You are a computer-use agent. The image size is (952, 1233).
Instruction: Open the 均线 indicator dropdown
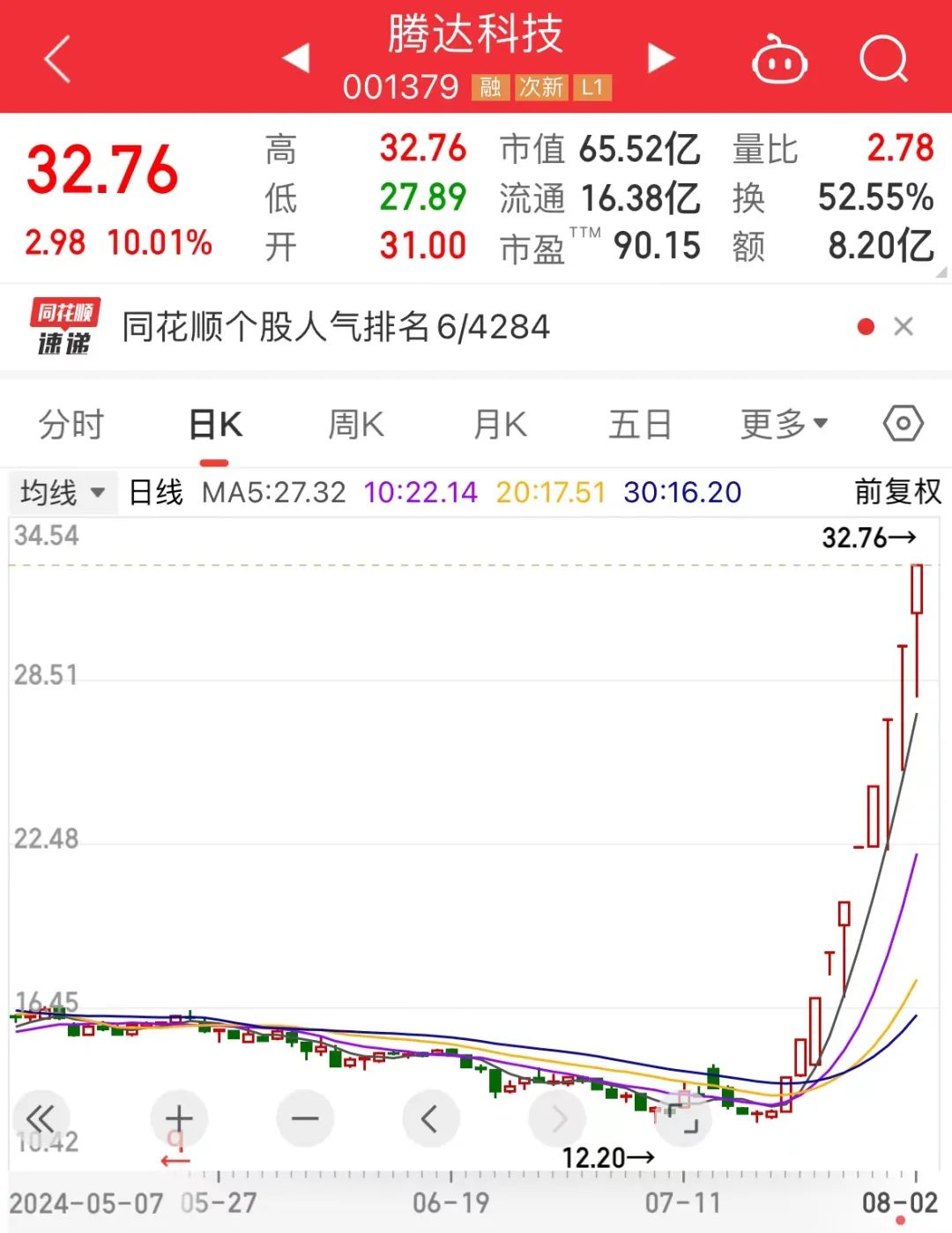click(61, 492)
